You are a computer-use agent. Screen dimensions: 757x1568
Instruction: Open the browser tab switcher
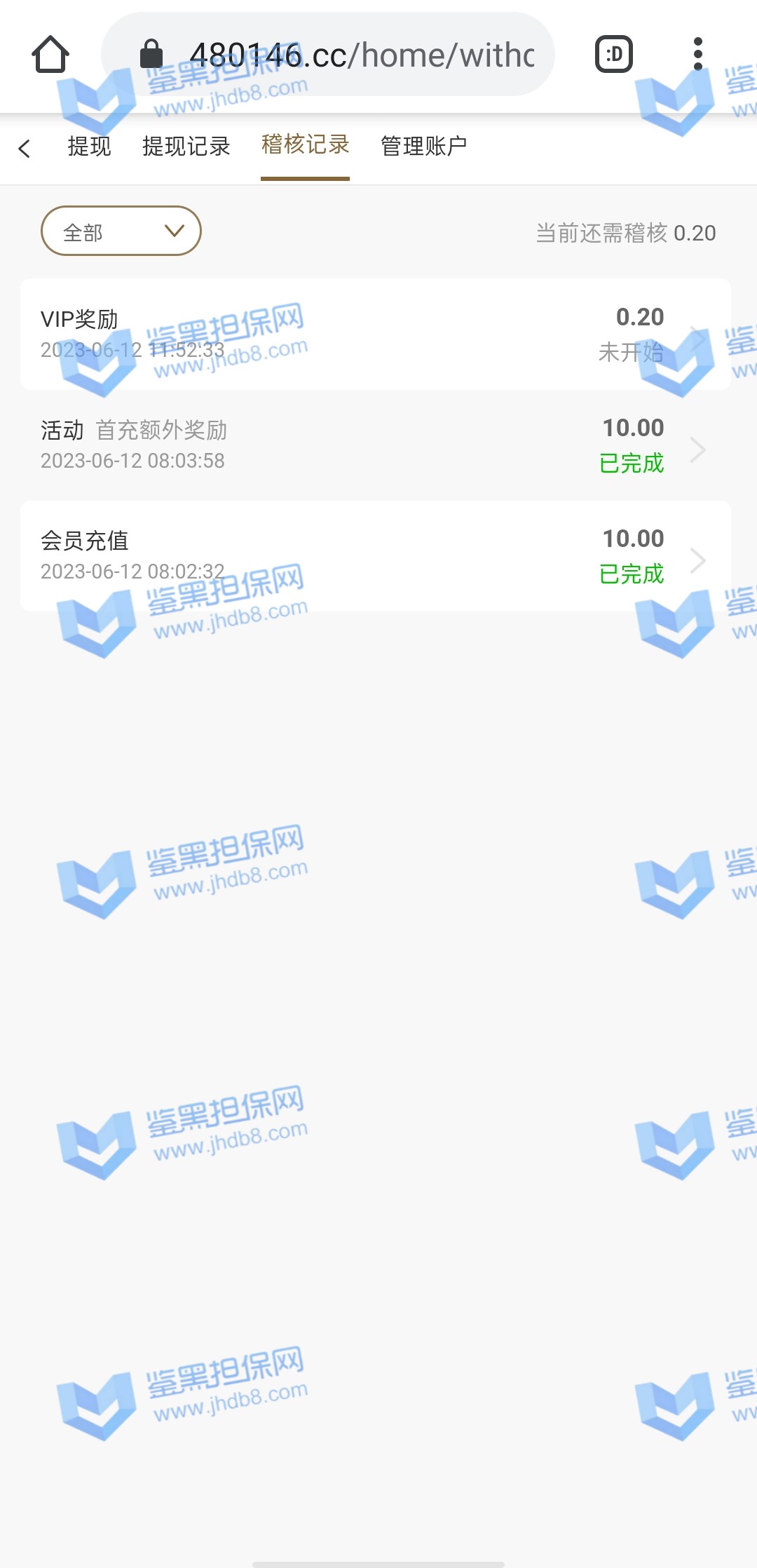pyautogui.click(x=613, y=55)
